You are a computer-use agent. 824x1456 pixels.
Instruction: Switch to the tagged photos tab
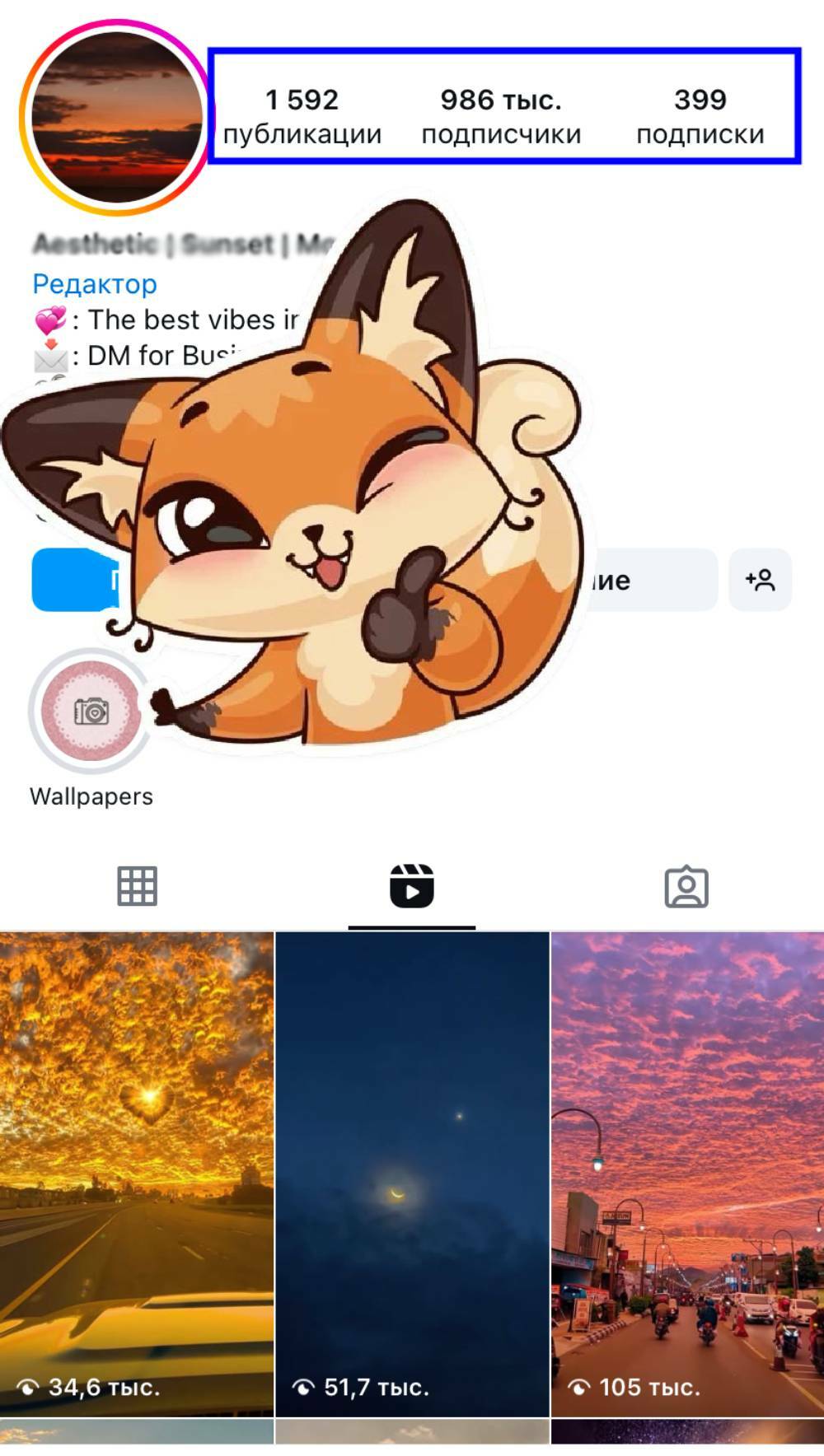pyautogui.click(x=686, y=887)
